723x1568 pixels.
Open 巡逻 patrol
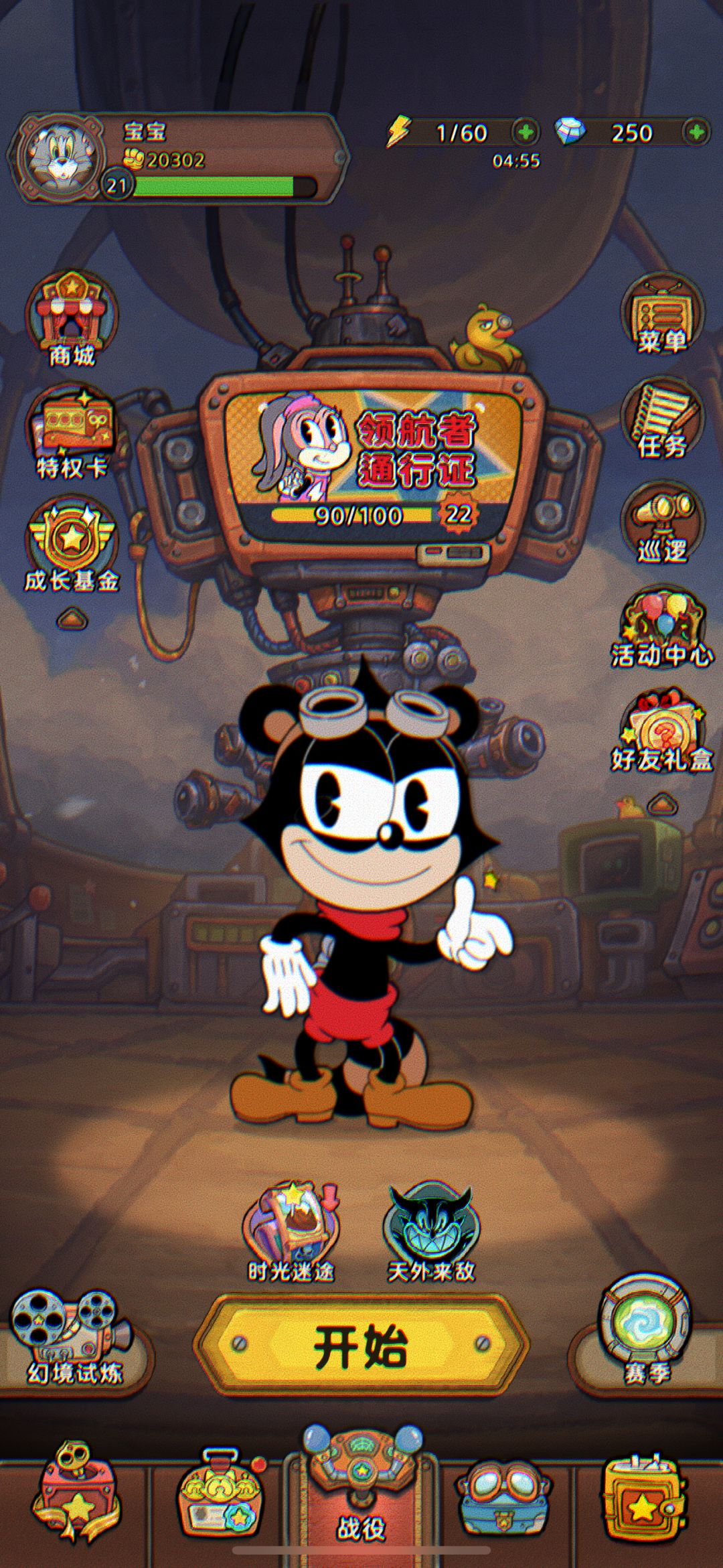(662, 522)
